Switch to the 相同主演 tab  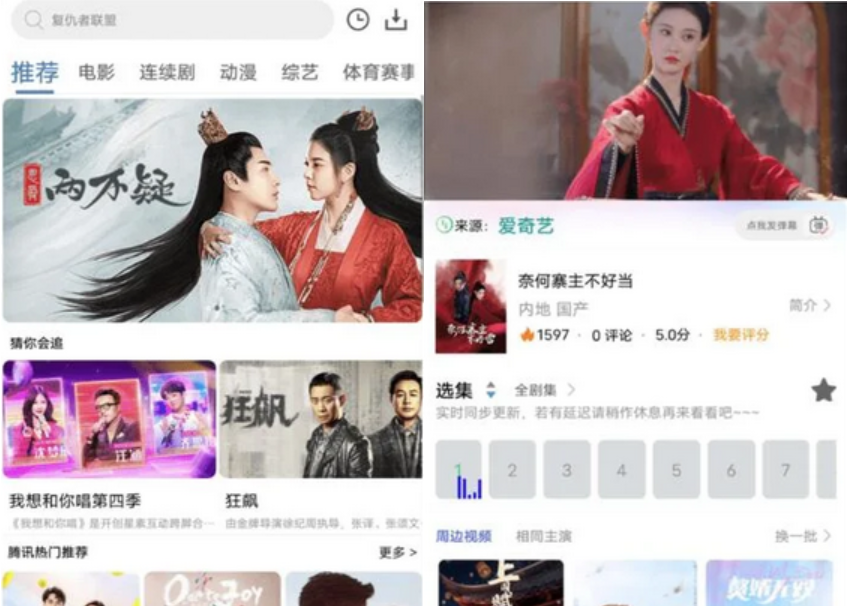(x=543, y=537)
